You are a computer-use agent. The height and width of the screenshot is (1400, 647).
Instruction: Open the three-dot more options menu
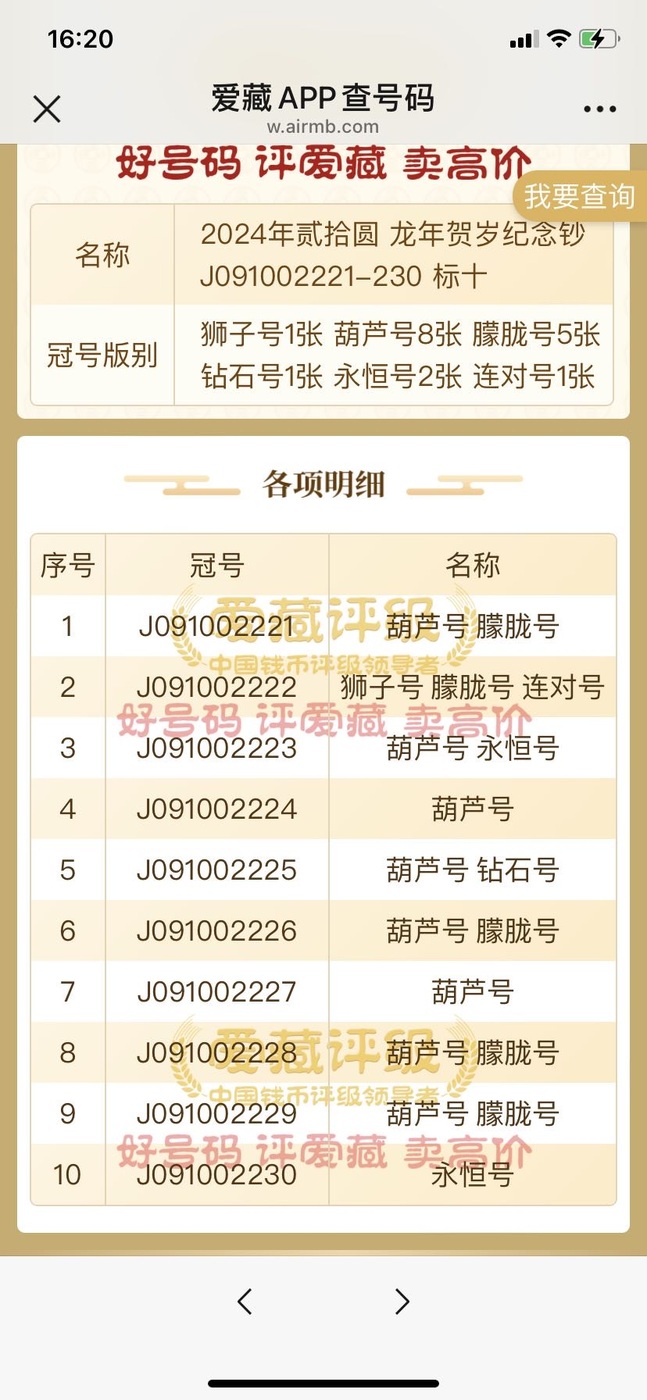[600, 110]
